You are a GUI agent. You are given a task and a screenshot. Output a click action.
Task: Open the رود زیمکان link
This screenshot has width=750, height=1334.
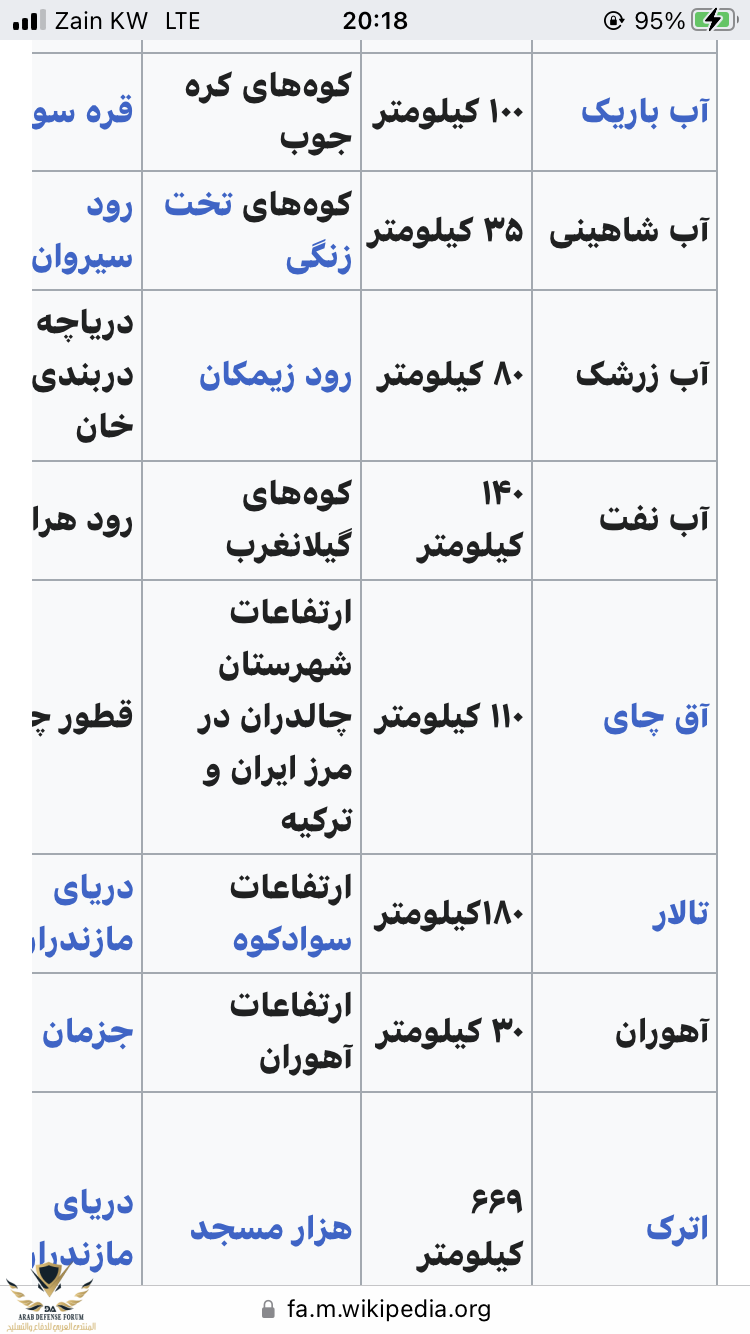[x=276, y=376]
